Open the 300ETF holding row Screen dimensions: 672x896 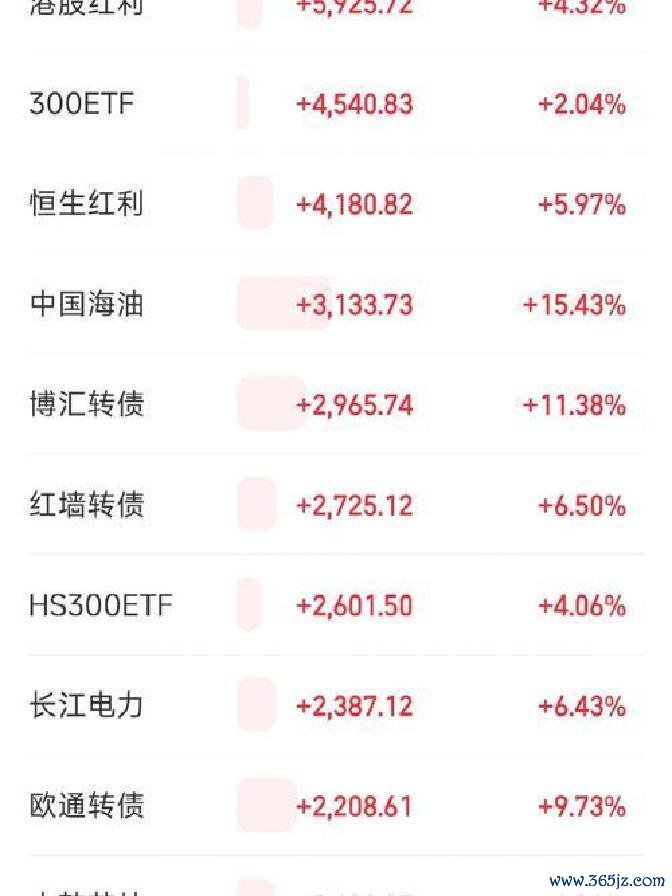[x=336, y=103]
